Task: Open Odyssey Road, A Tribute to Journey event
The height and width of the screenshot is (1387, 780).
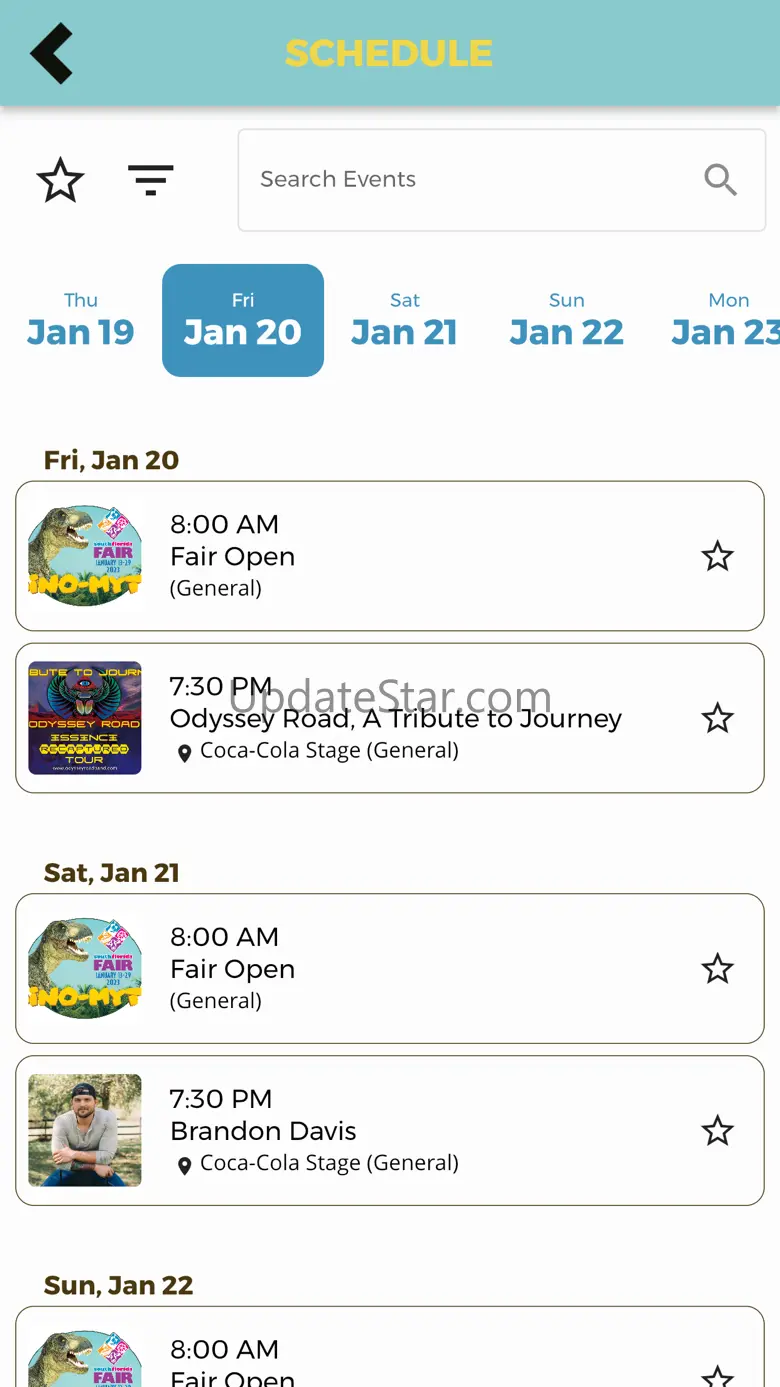Action: (390, 718)
